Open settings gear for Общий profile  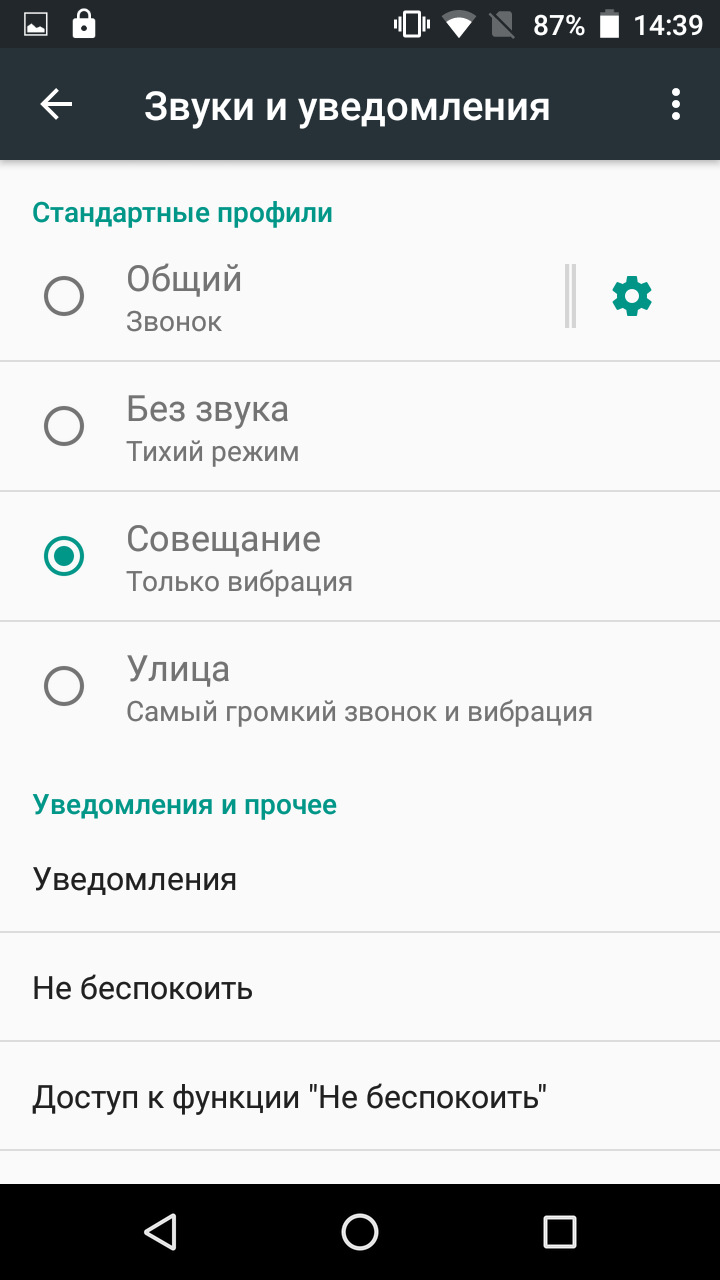(x=632, y=296)
